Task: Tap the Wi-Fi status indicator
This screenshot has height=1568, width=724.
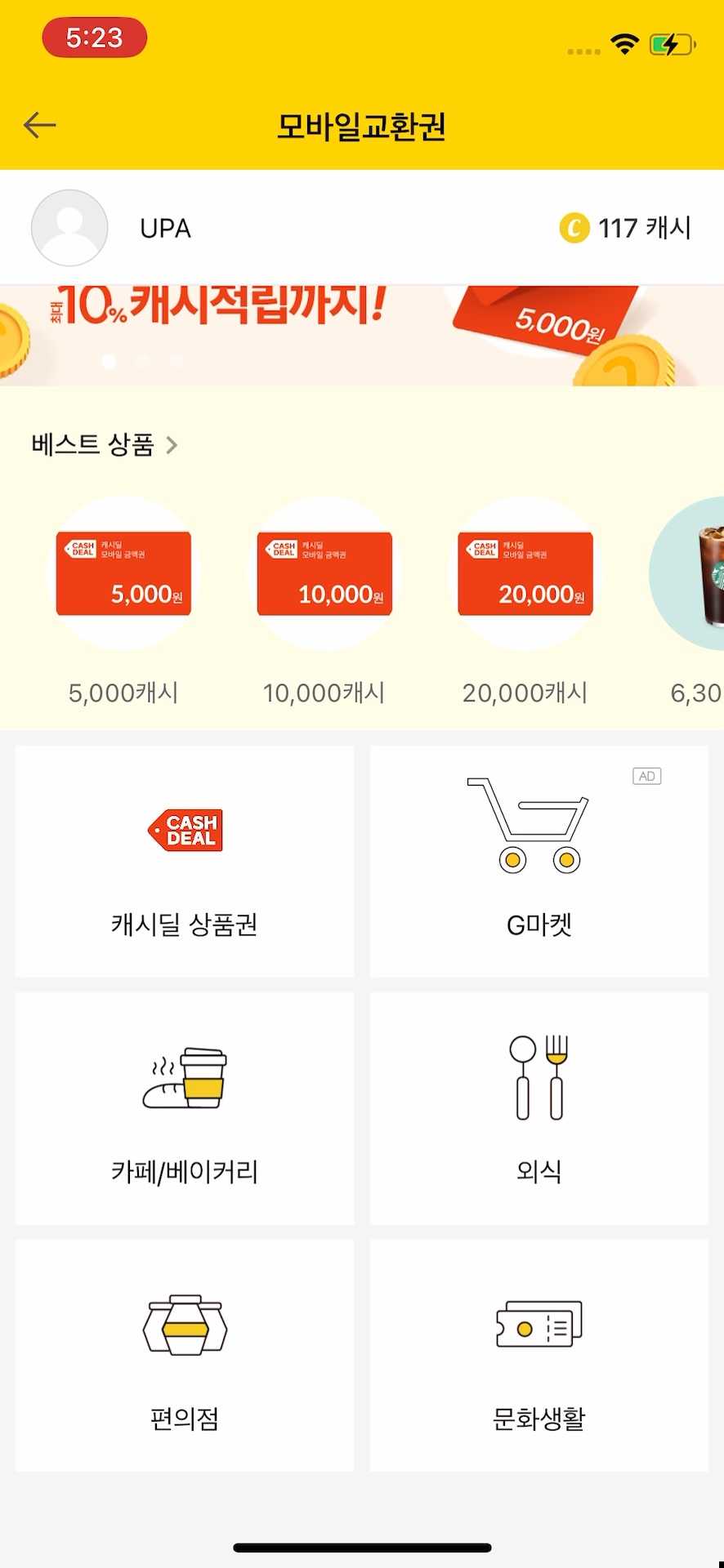Action: point(624,45)
